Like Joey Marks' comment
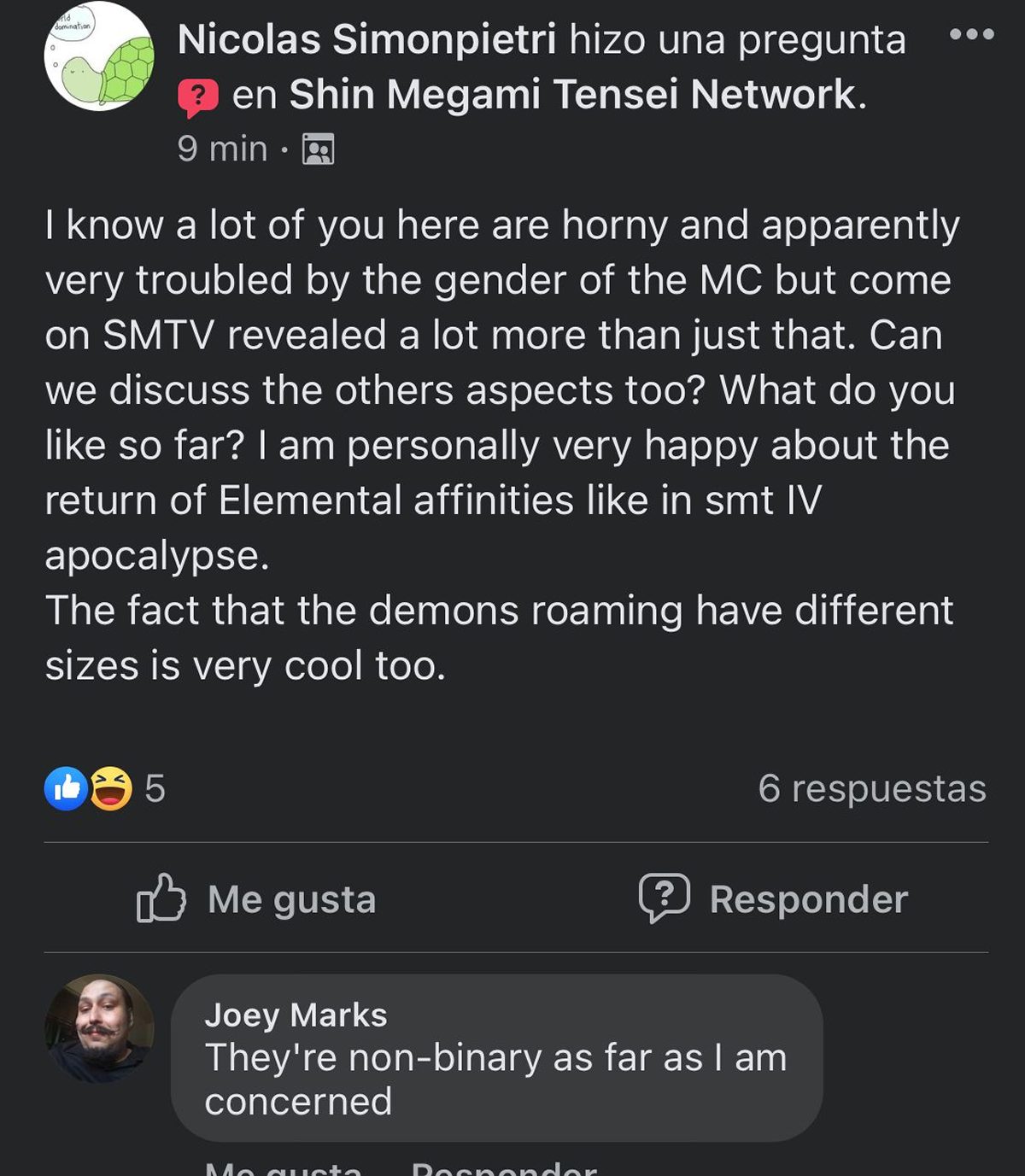The width and height of the screenshot is (1025, 1176). (283, 1168)
